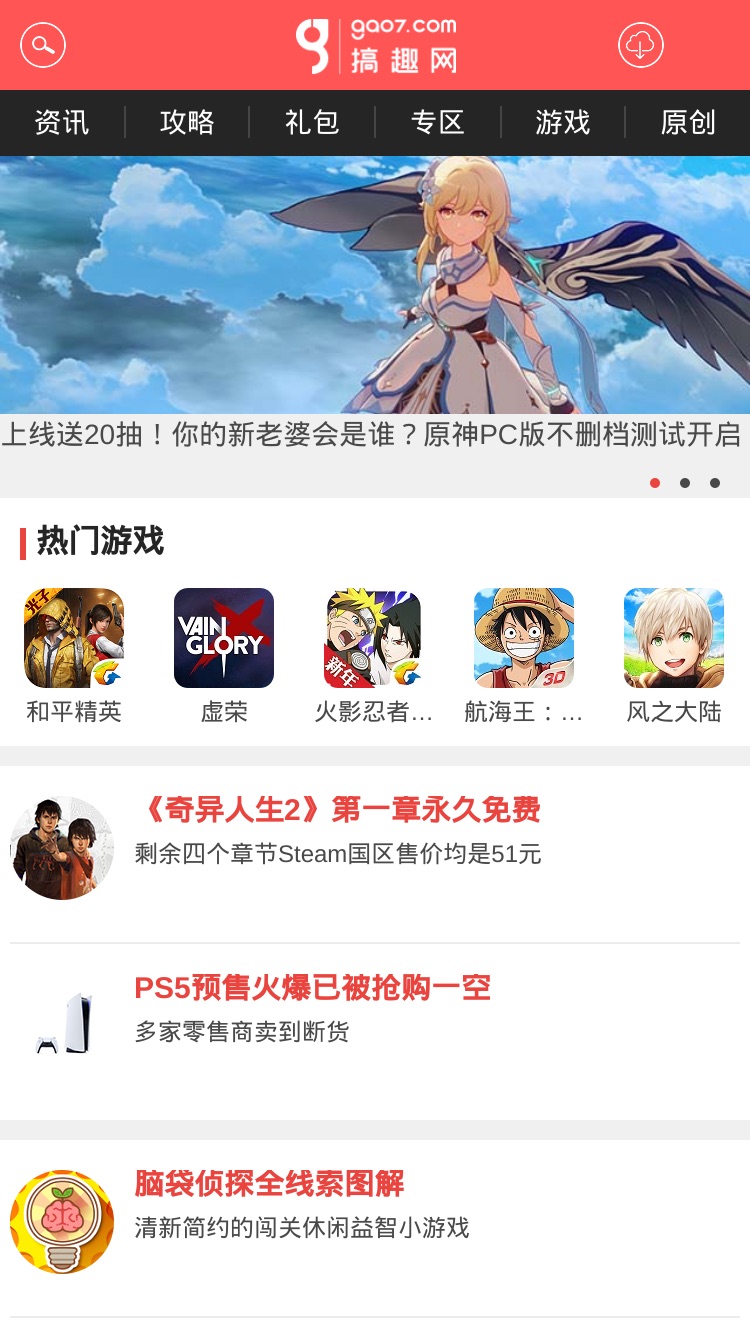Switch to the 游戏 tab

click(x=563, y=122)
